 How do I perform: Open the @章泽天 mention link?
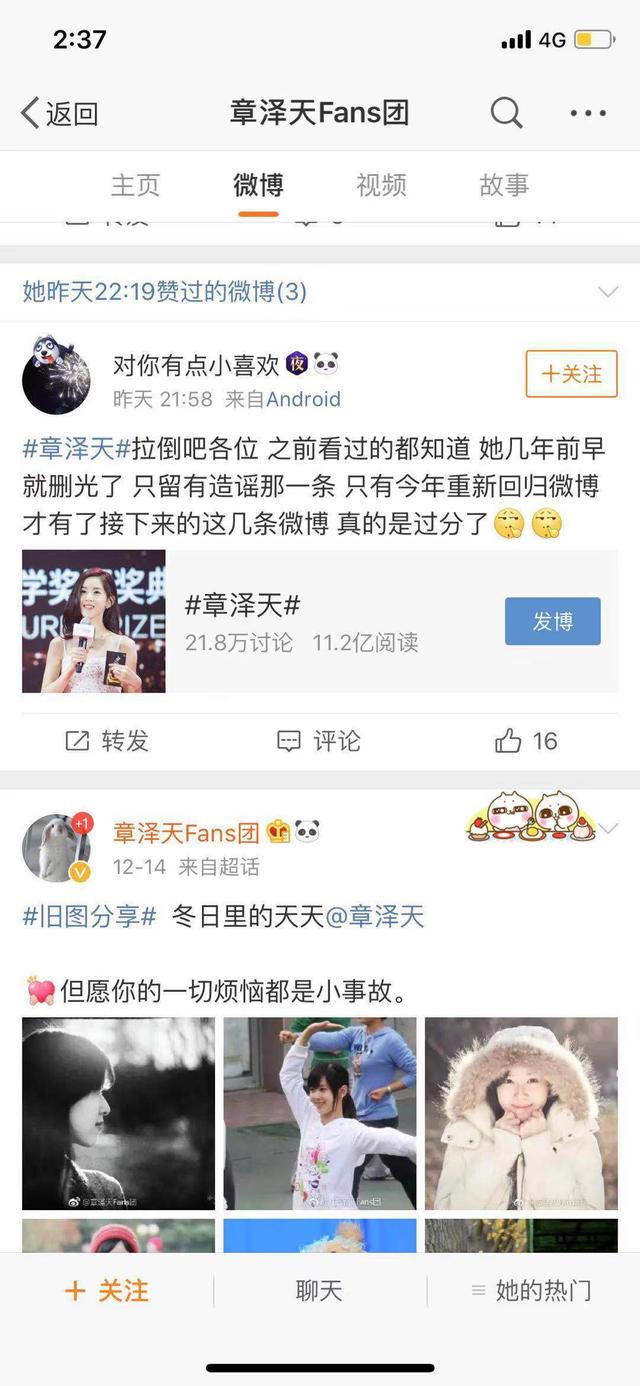click(375, 916)
